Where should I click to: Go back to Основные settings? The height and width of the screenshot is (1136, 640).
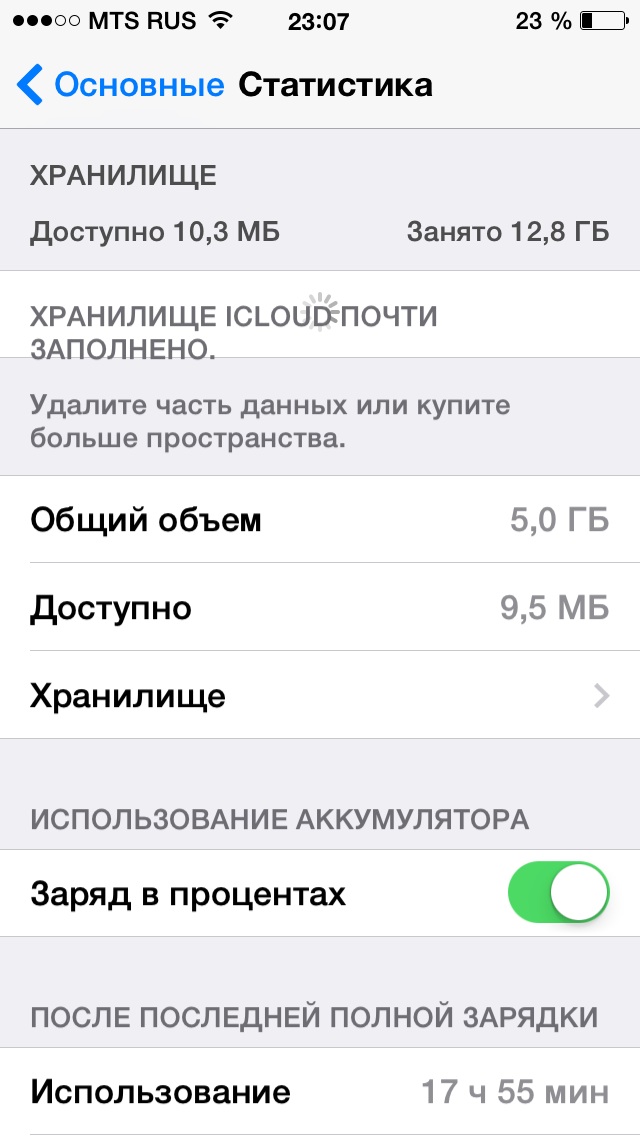pyautogui.click(x=120, y=85)
